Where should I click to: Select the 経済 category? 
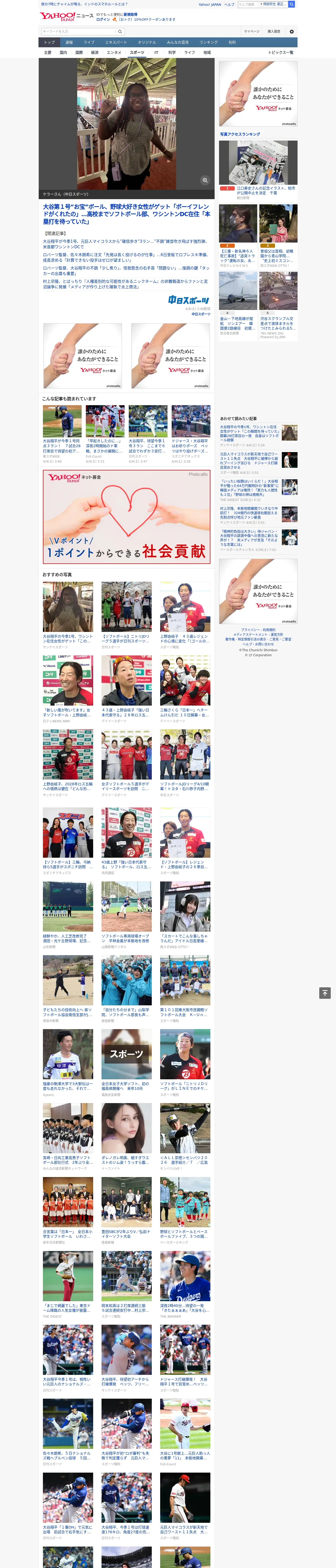click(x=94, y=52)
